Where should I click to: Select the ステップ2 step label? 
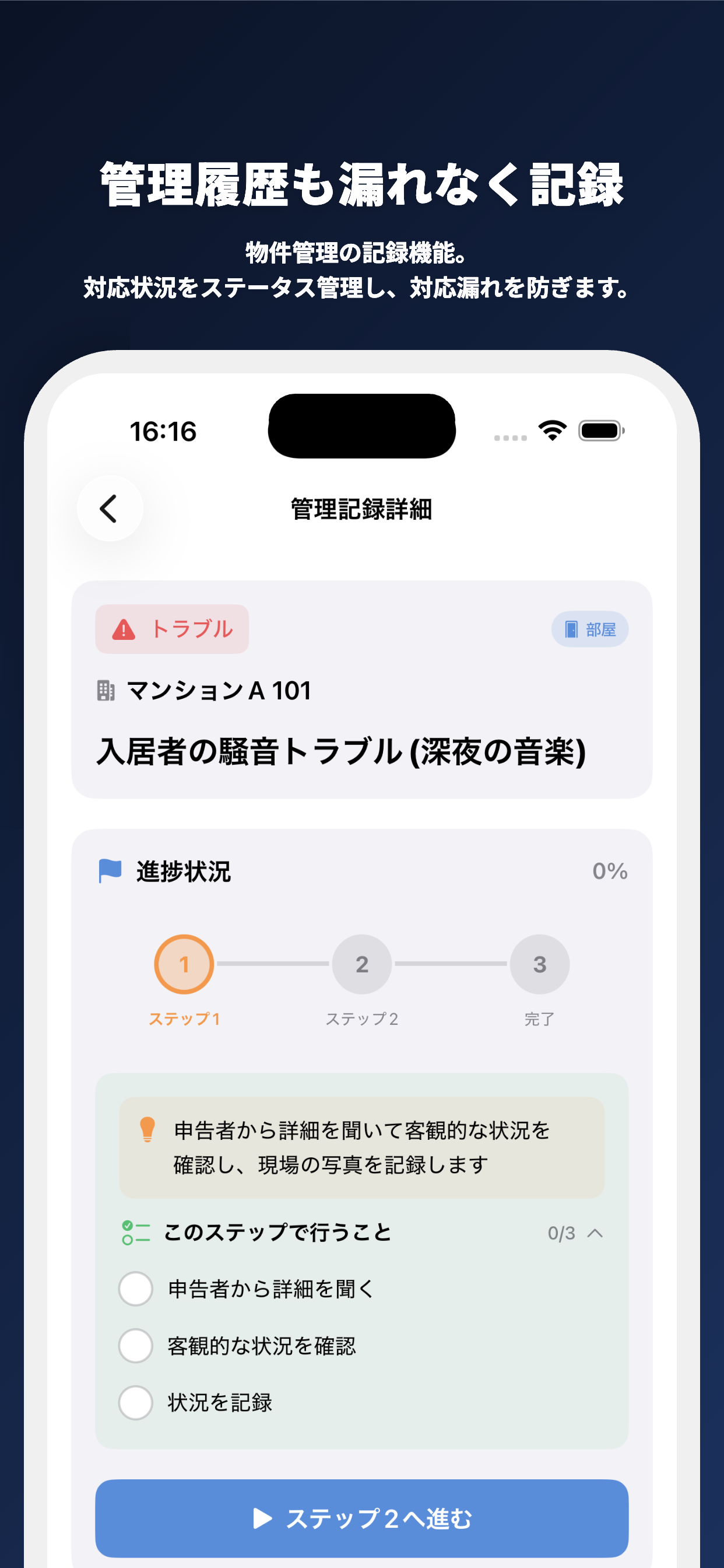click(x=362, y=1019)
